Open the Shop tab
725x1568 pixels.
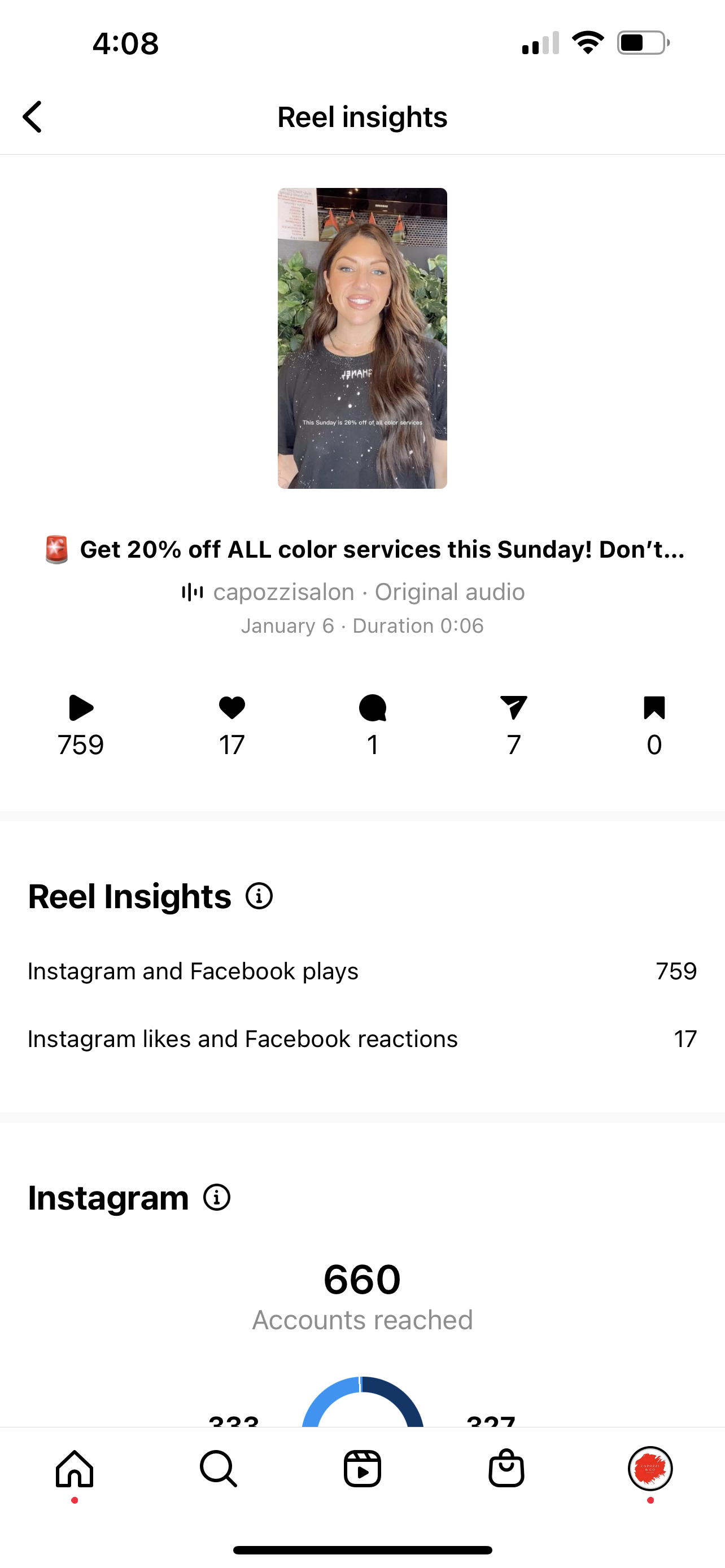(506, 1469)
